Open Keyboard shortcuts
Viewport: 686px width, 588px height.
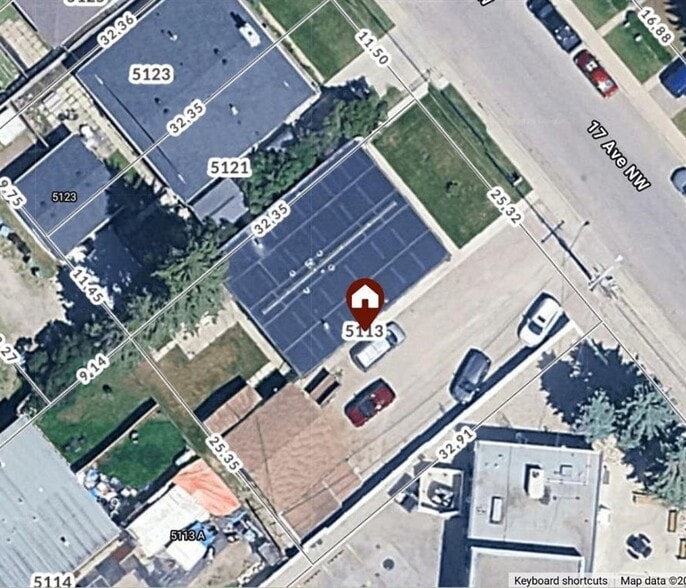[x=559, y=580]
